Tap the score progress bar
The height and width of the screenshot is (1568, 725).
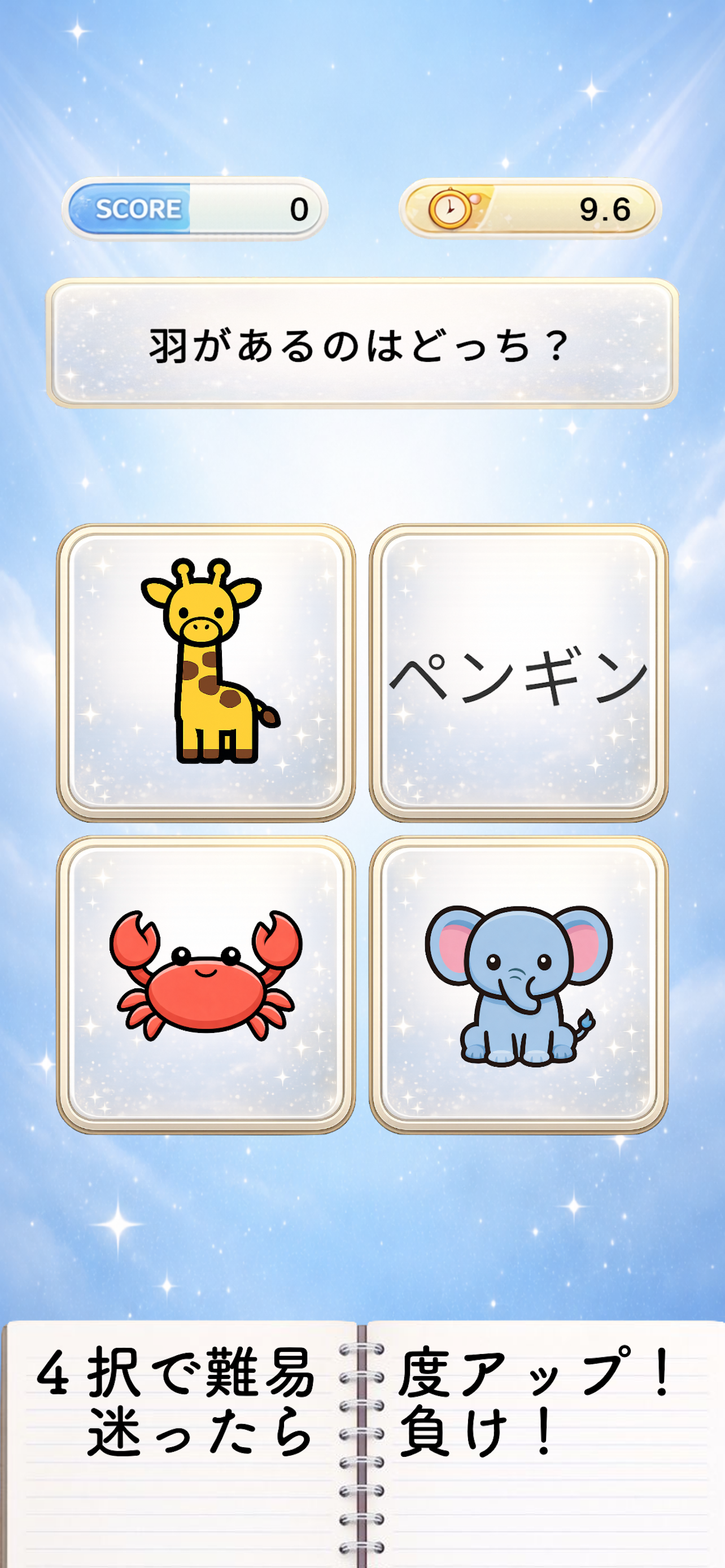195,209
